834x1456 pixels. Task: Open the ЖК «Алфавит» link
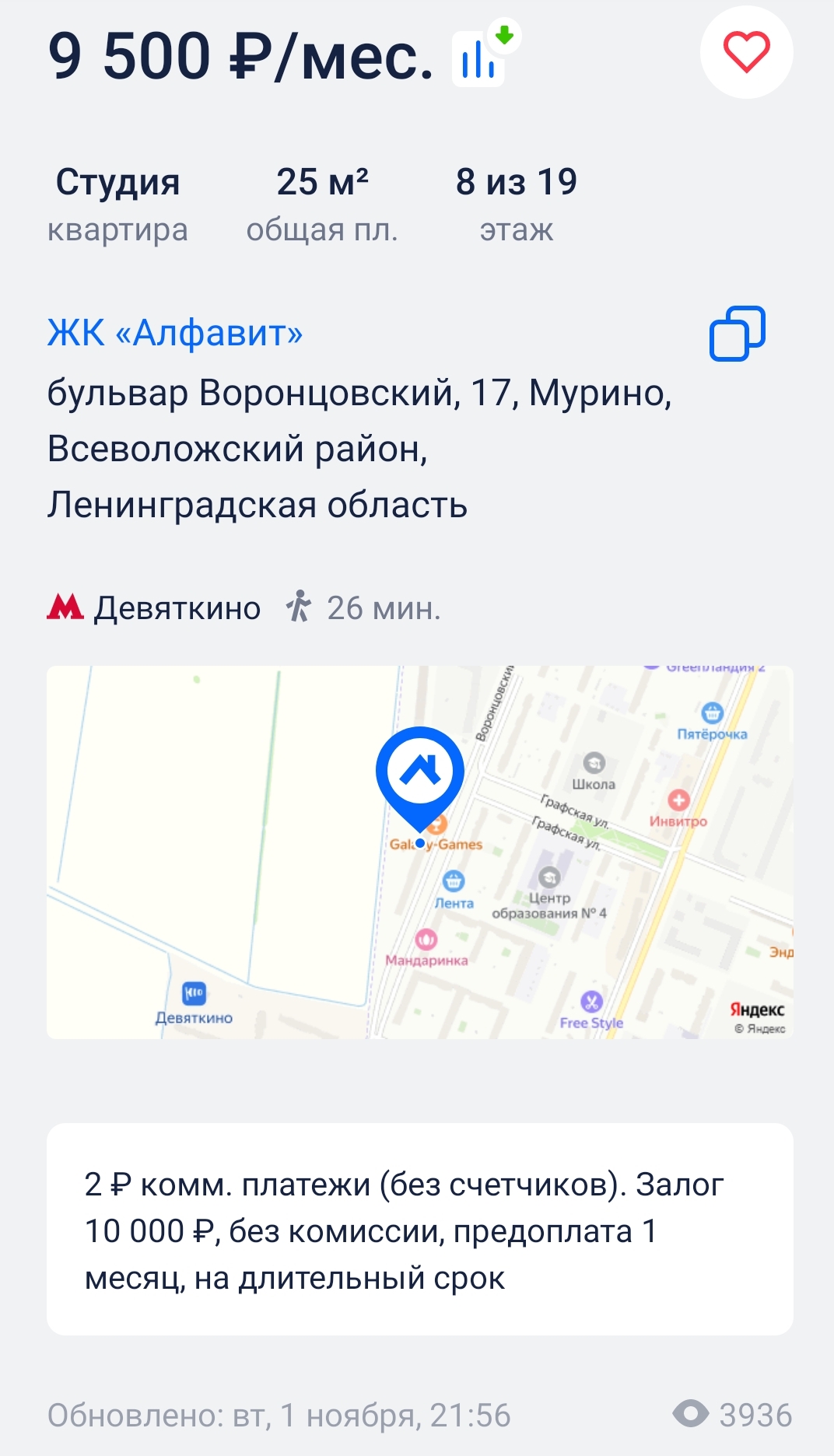click(175, 333)
